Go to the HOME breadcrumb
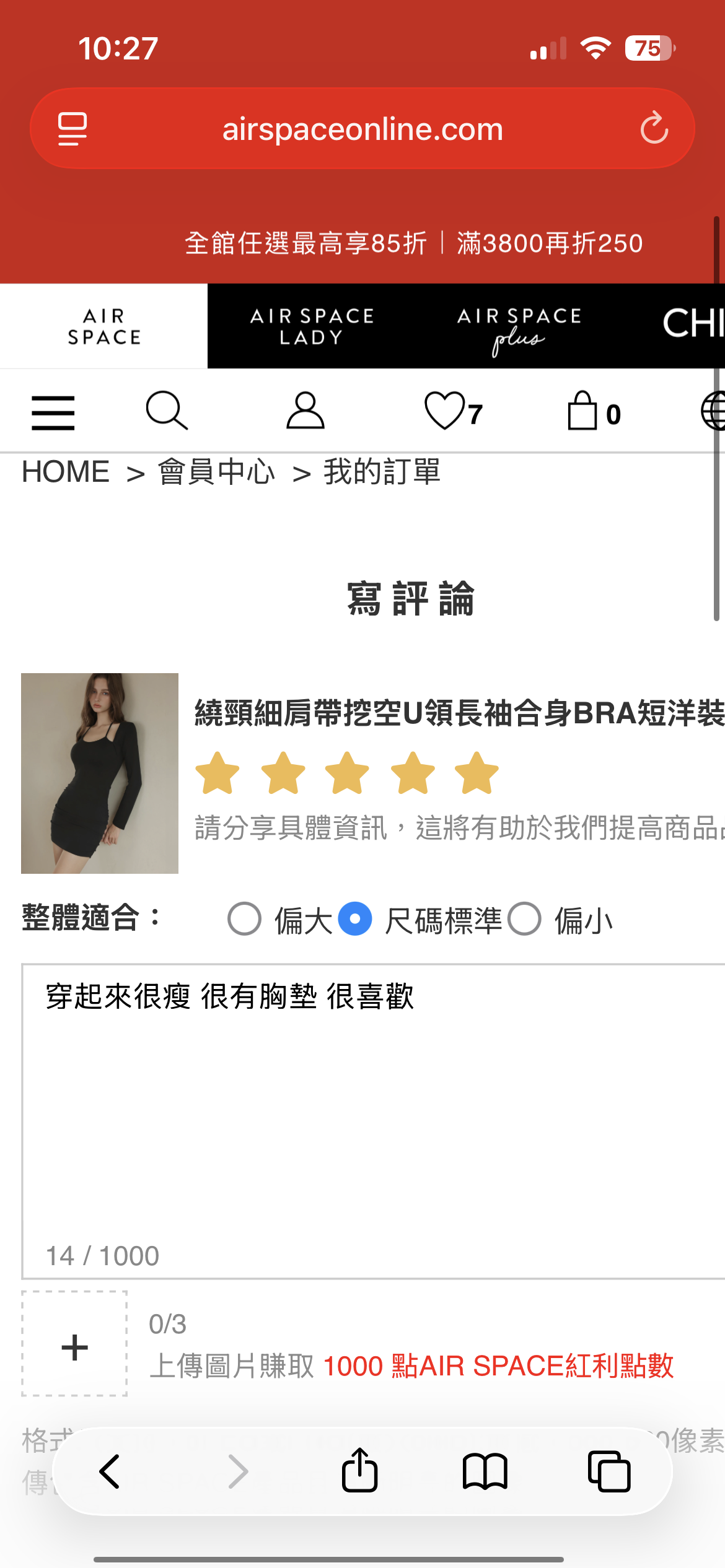Viewport: 725px width, 1568px height. tap(66, 472)
